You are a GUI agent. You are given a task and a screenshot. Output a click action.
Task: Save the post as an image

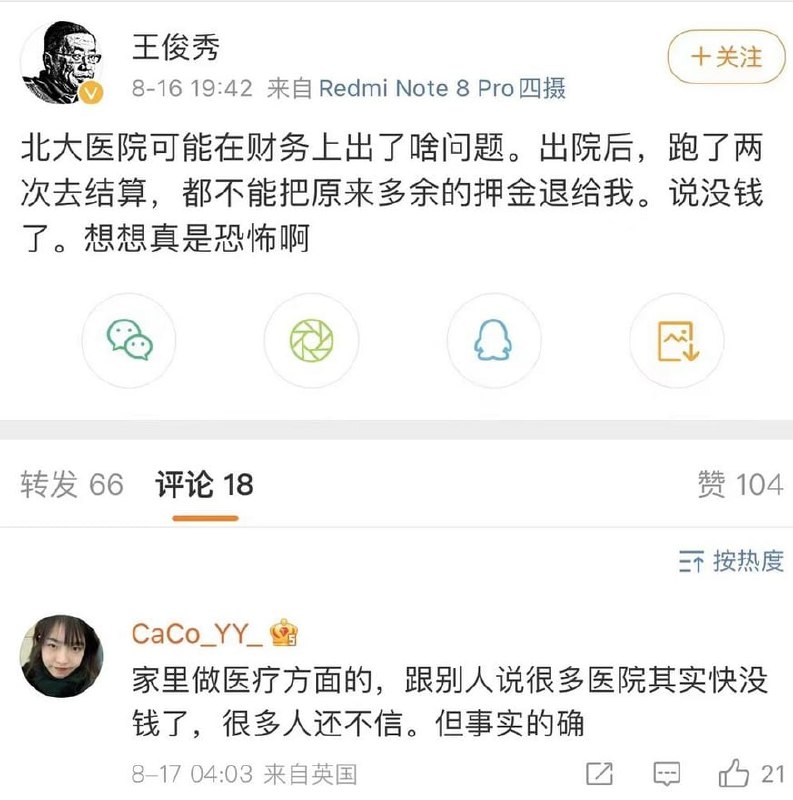pos(675,340)
